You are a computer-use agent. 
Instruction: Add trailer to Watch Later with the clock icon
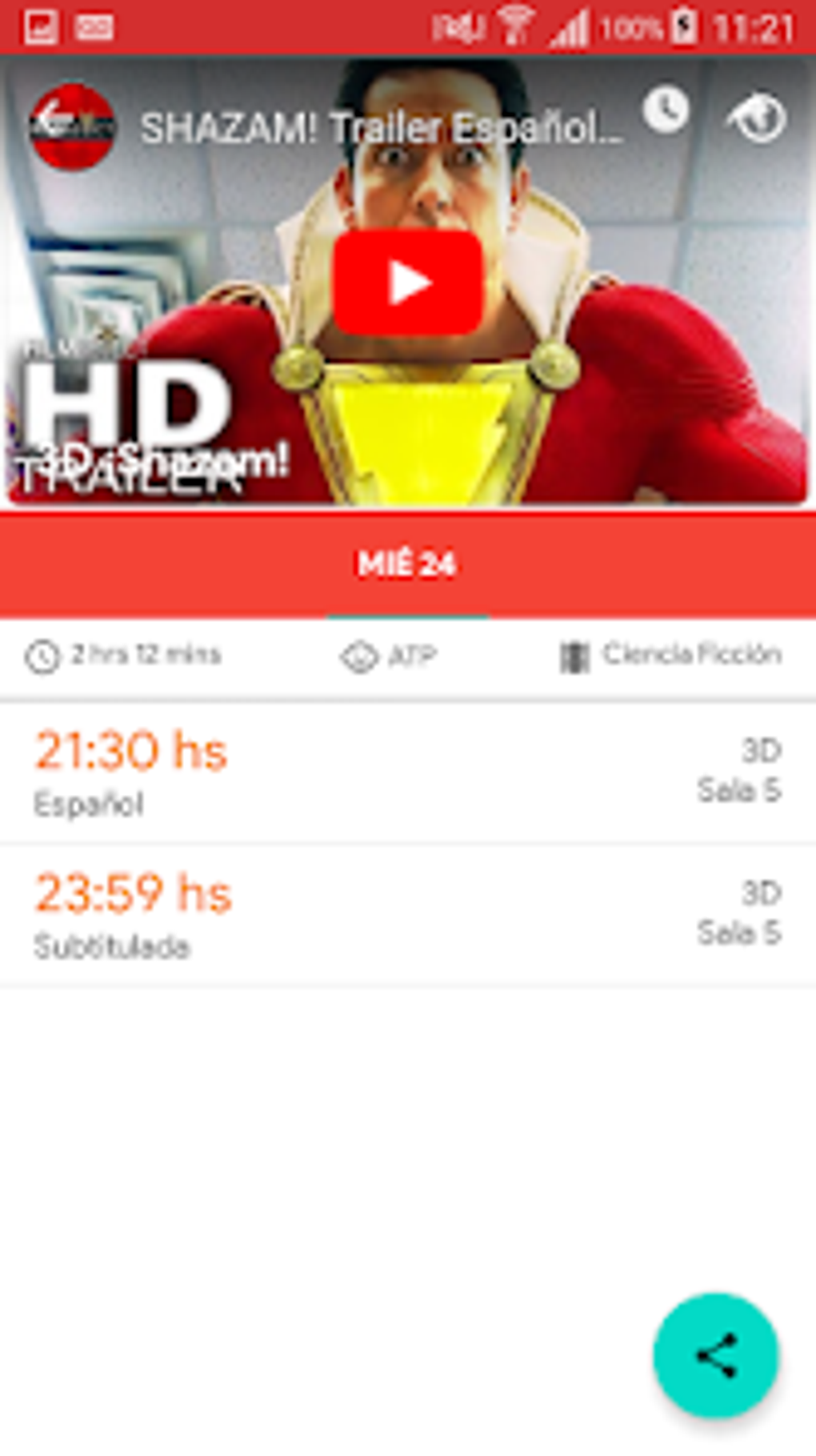tap(666, 110)
